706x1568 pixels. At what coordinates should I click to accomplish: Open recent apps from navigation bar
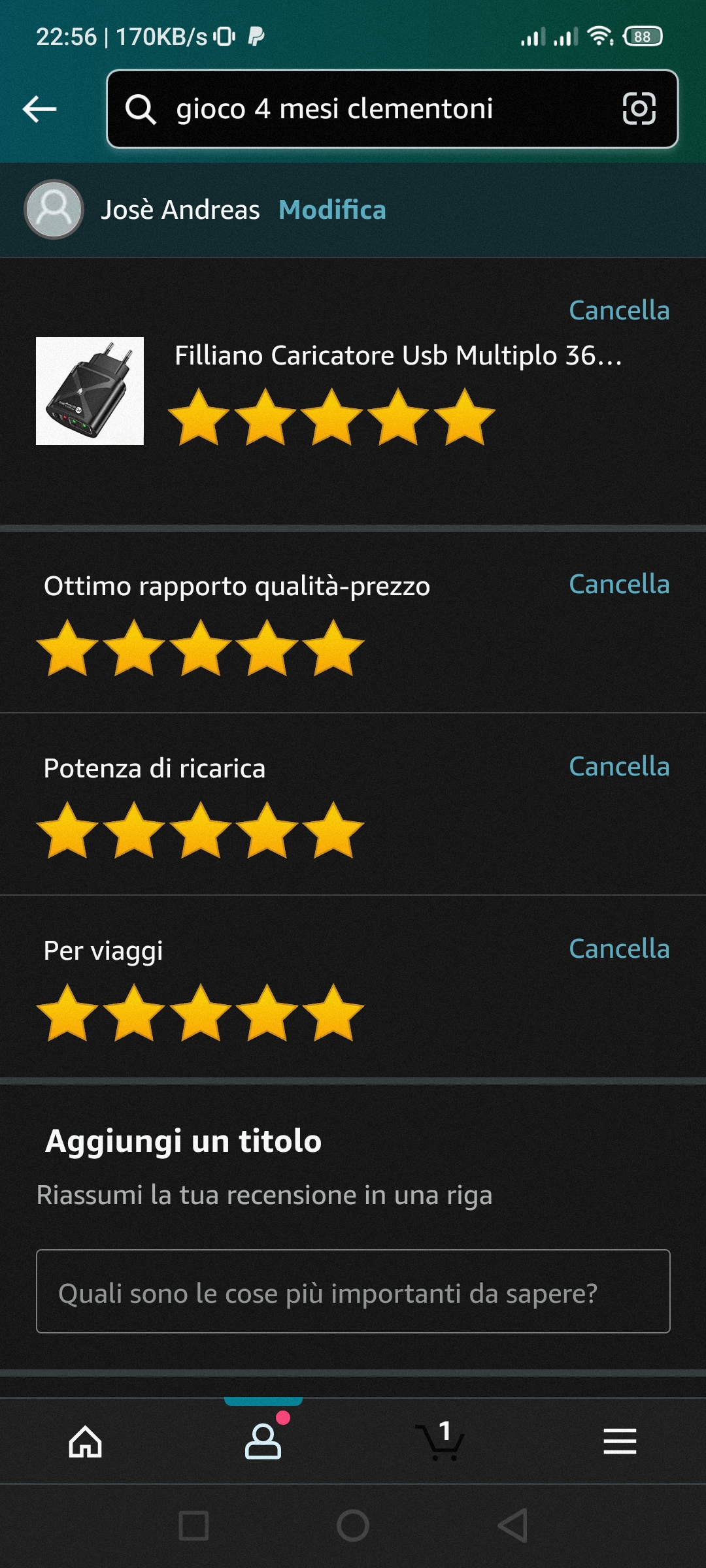[x=193, y=1526]
